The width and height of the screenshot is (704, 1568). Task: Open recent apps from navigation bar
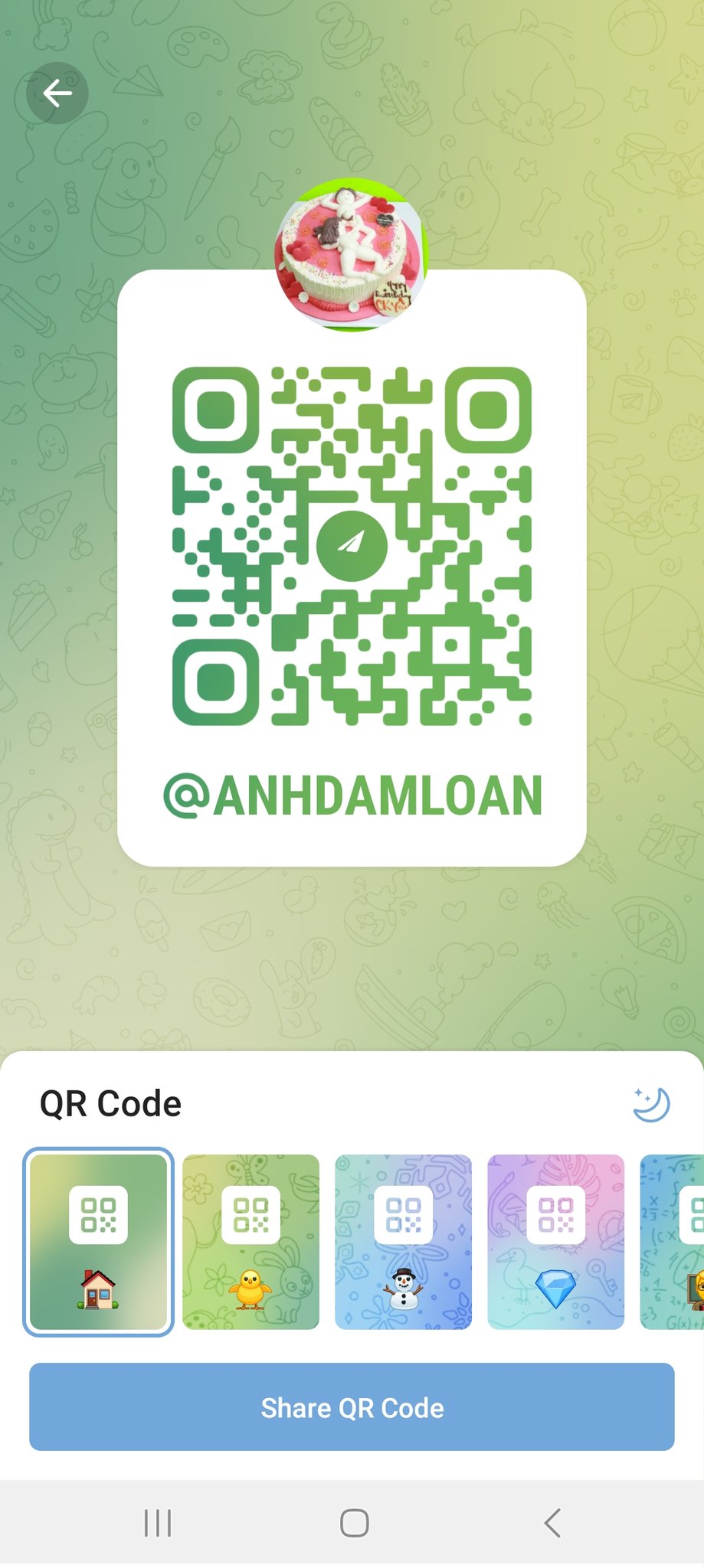pyautogui.click(x=158, y=1523)
